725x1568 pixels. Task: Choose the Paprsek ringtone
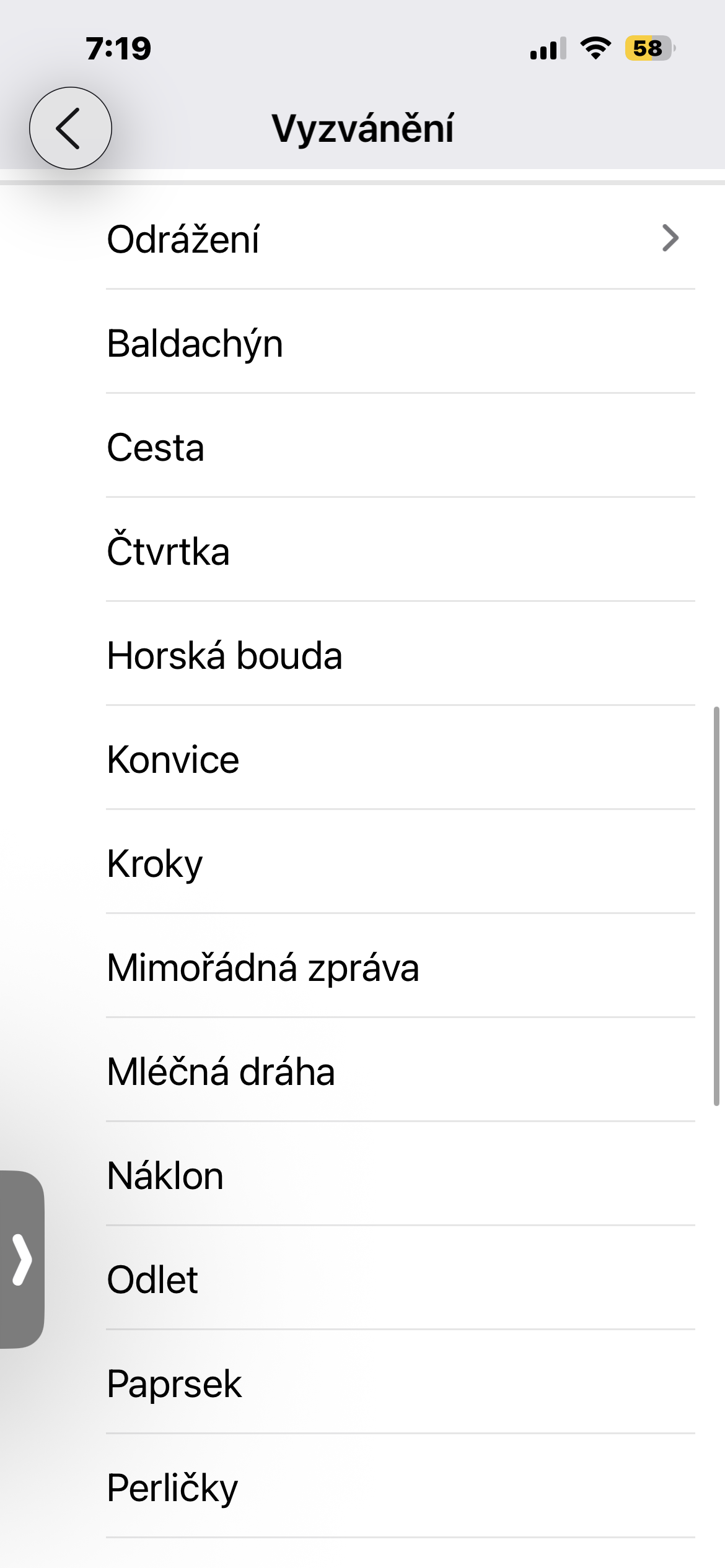397,1383
